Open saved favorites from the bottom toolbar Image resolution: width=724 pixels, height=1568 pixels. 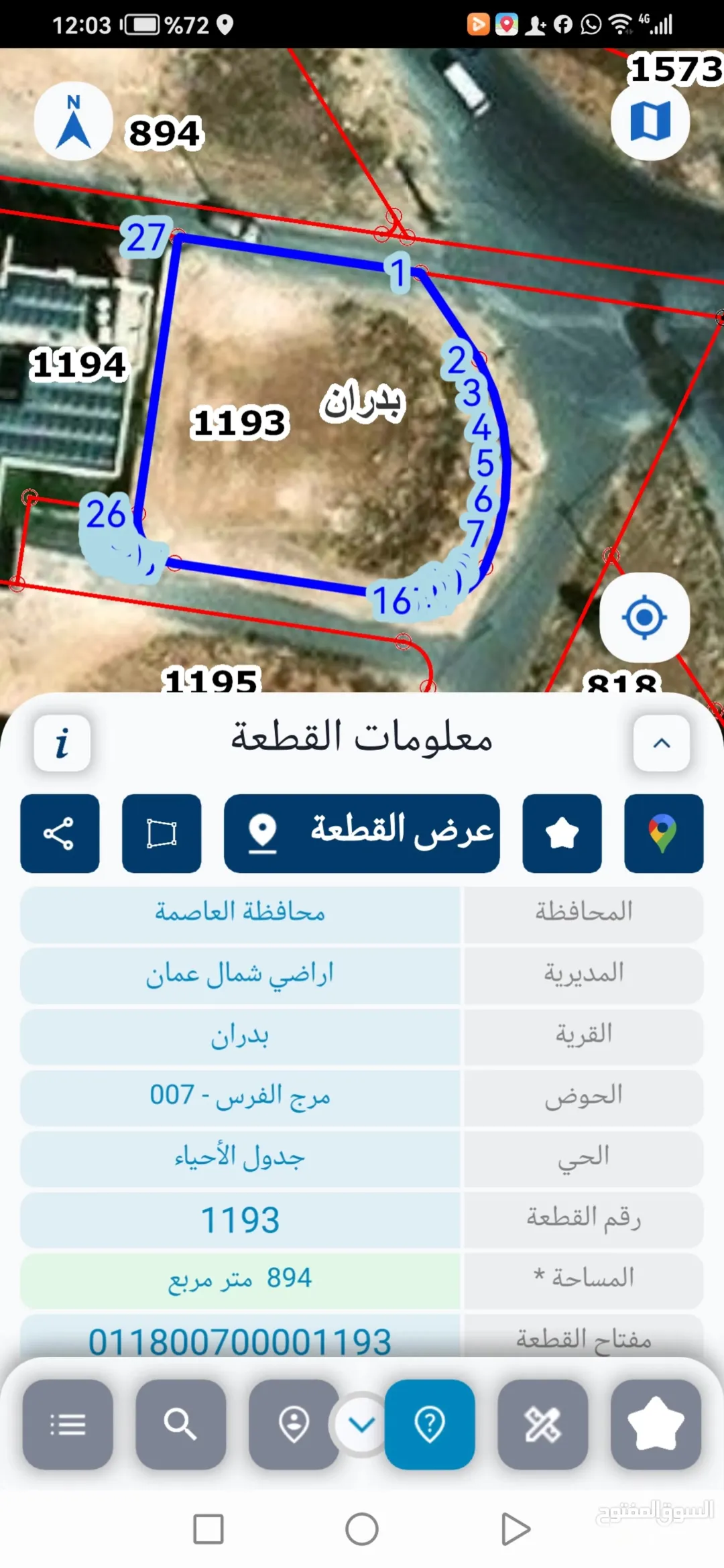pos(656,1424)
